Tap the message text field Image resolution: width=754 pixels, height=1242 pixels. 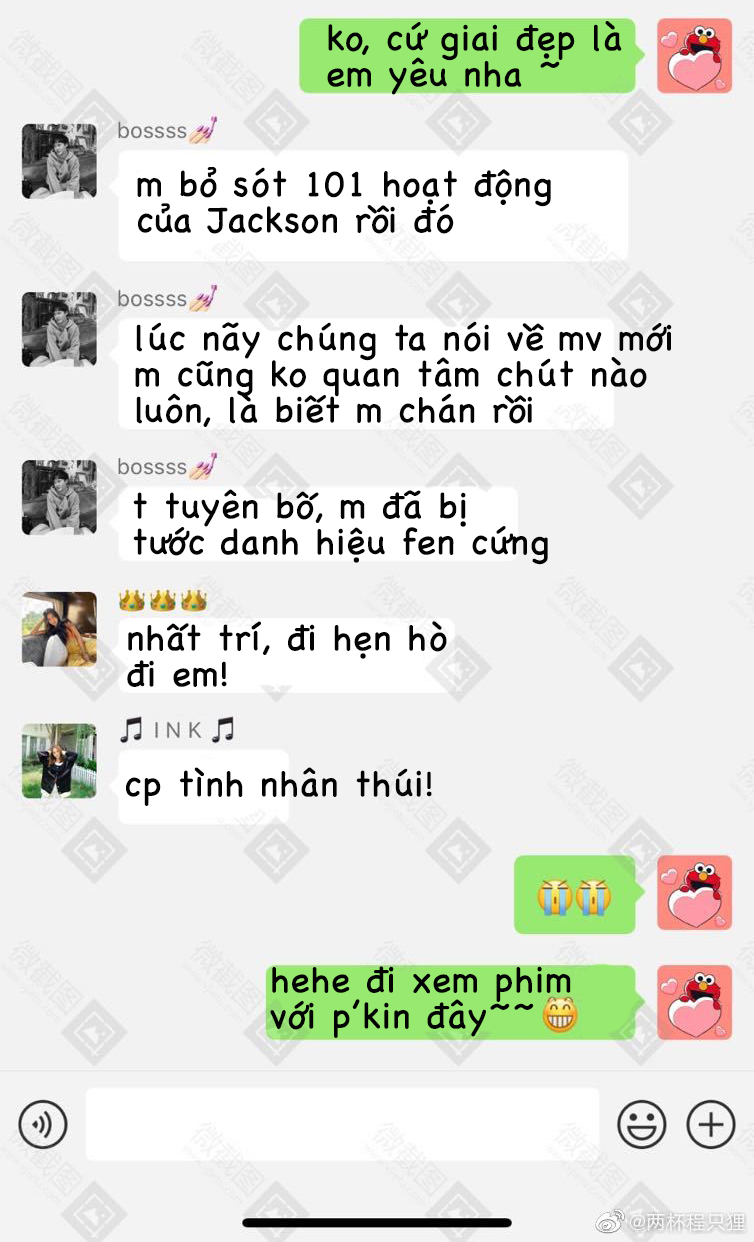coord(342,1125)
